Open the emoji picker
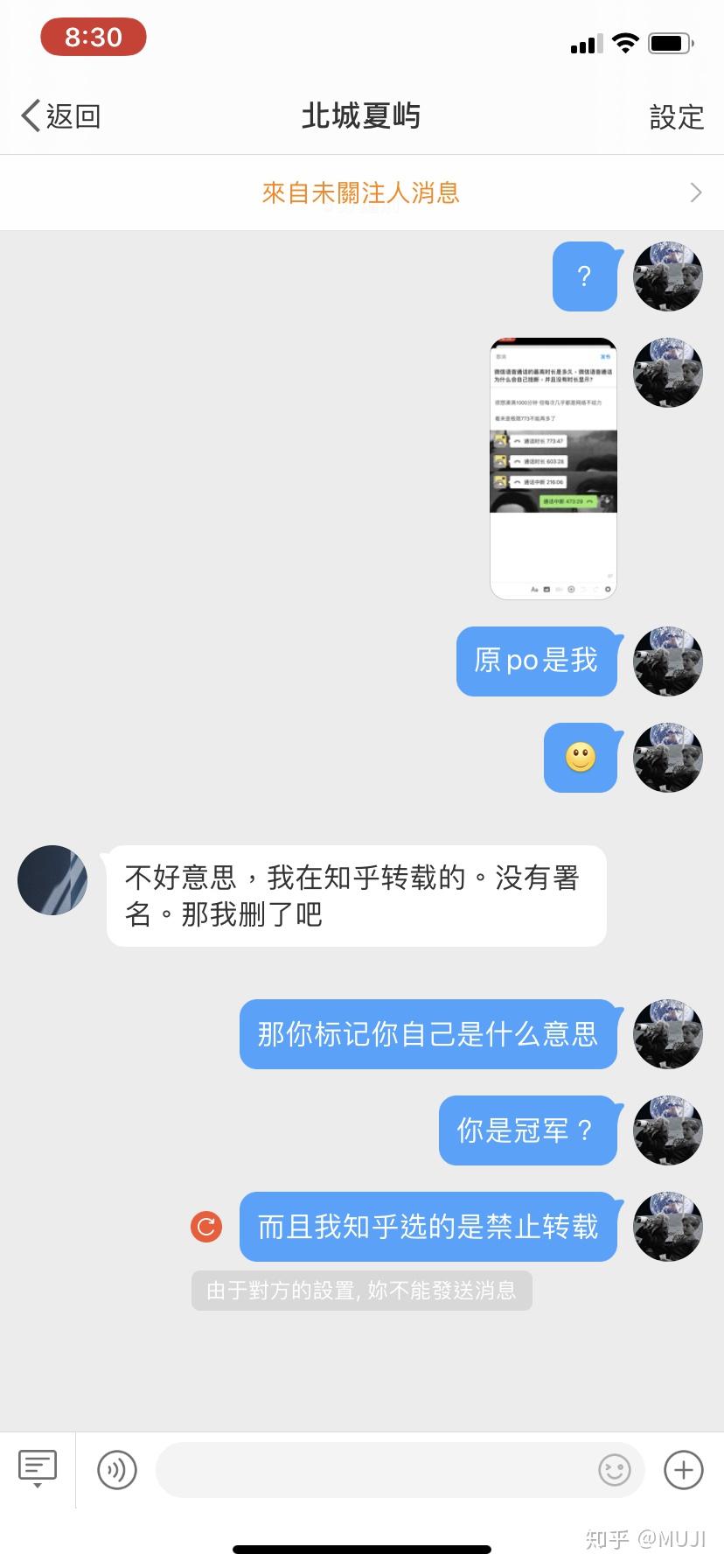The height and width of the screenshot is (1568, 724). click(614, 1470)
